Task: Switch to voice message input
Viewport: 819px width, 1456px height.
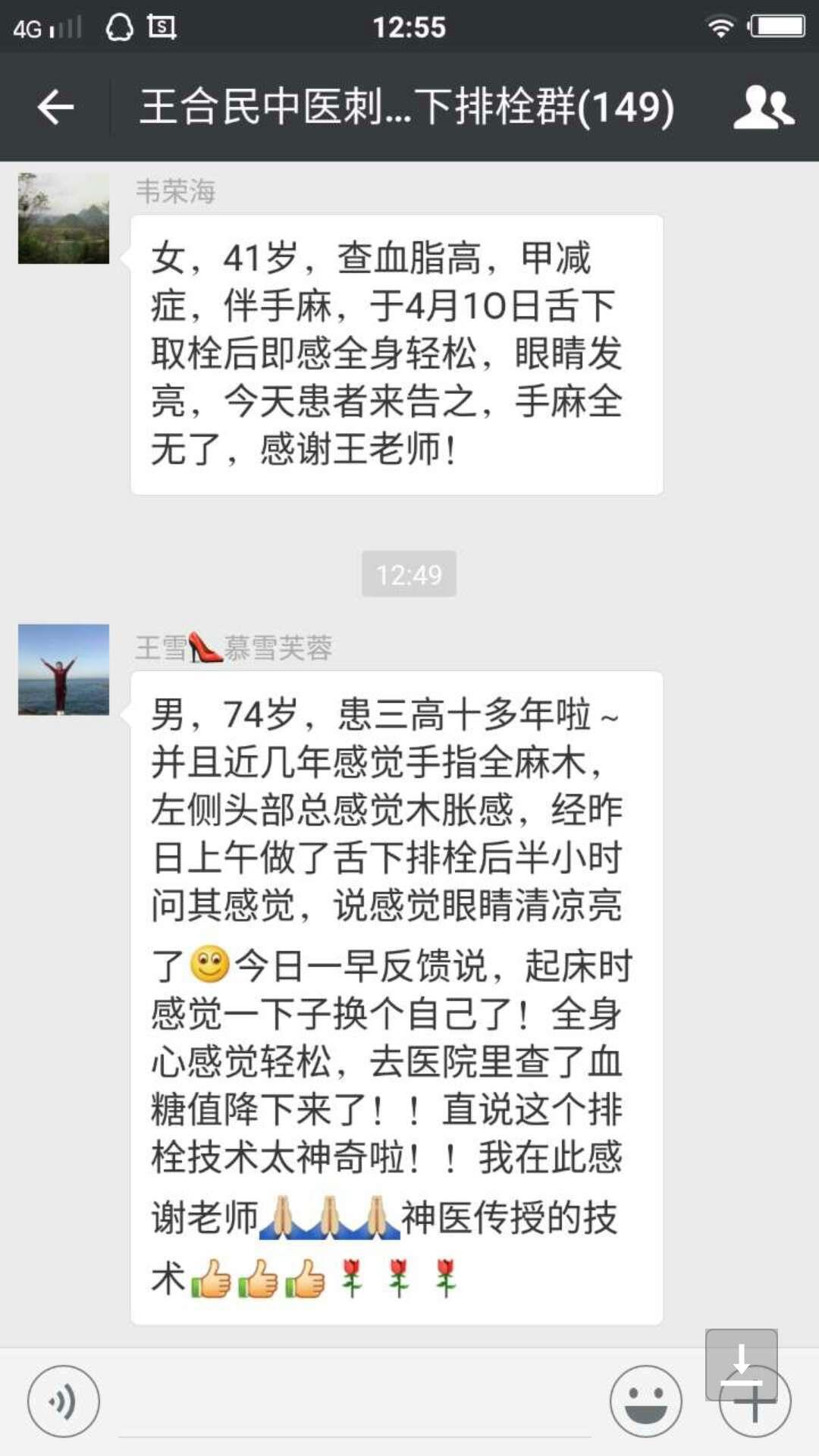Action: pos(64,1401)
